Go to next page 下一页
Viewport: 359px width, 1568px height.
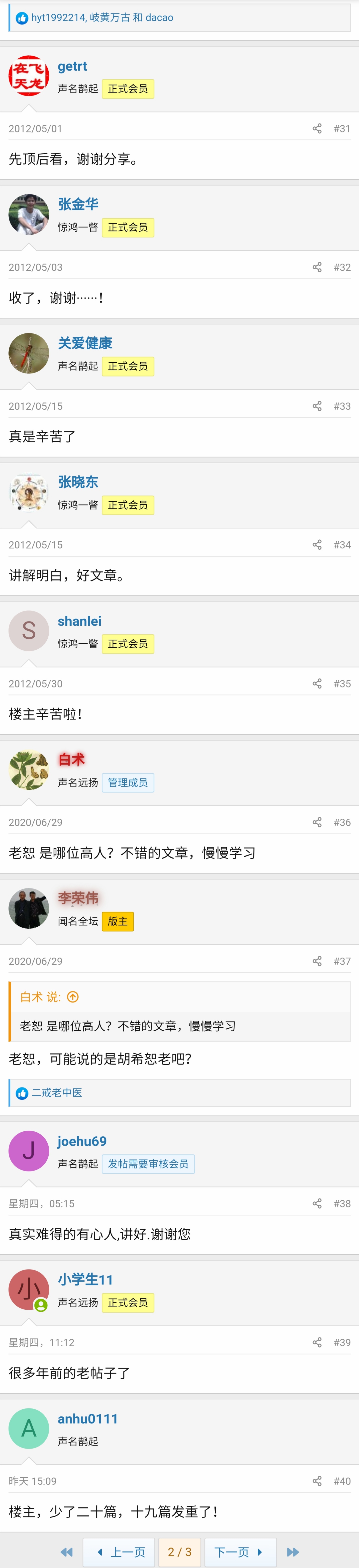(x=239, y=1552)
